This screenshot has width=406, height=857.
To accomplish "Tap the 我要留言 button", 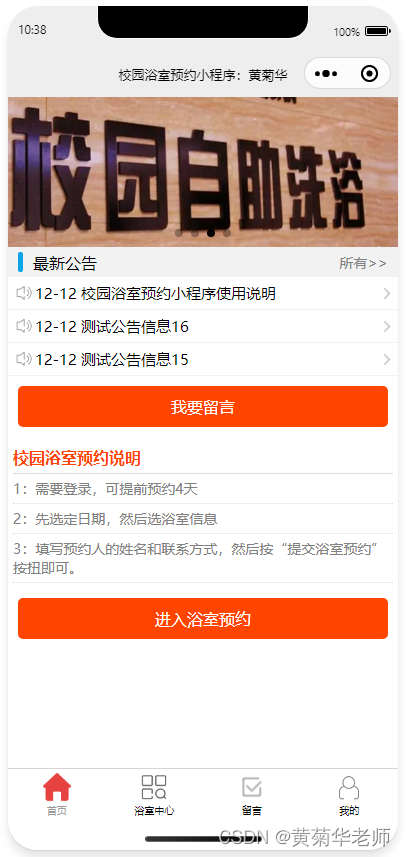I will [203, 407].
